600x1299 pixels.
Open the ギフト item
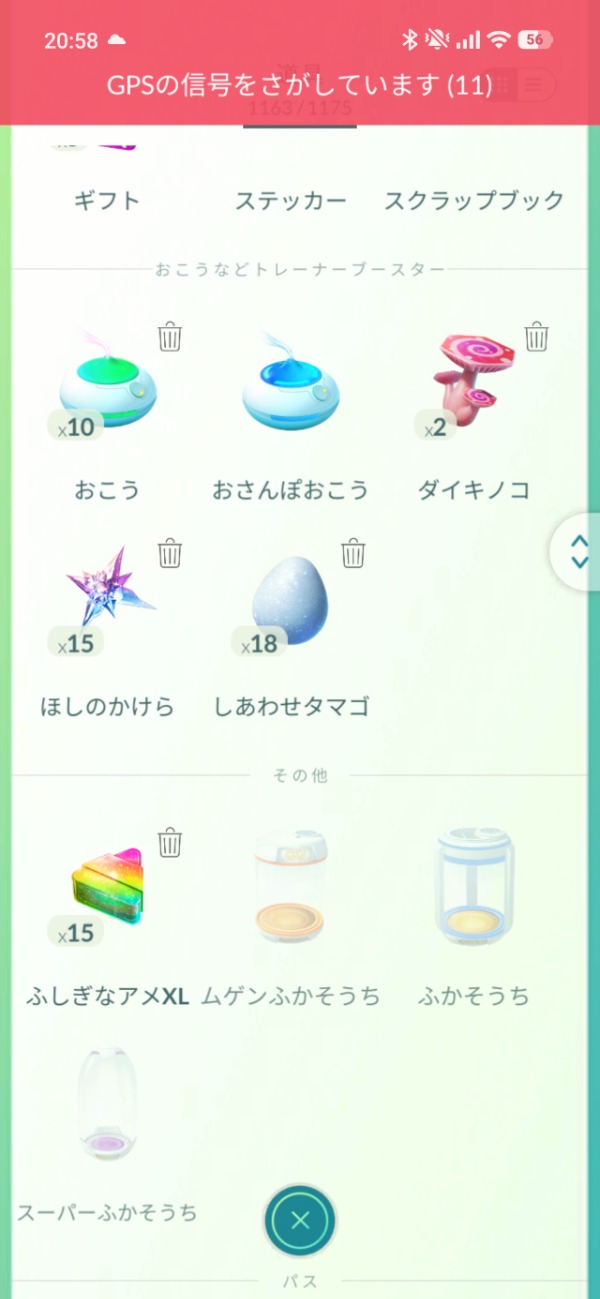[107, 200]
